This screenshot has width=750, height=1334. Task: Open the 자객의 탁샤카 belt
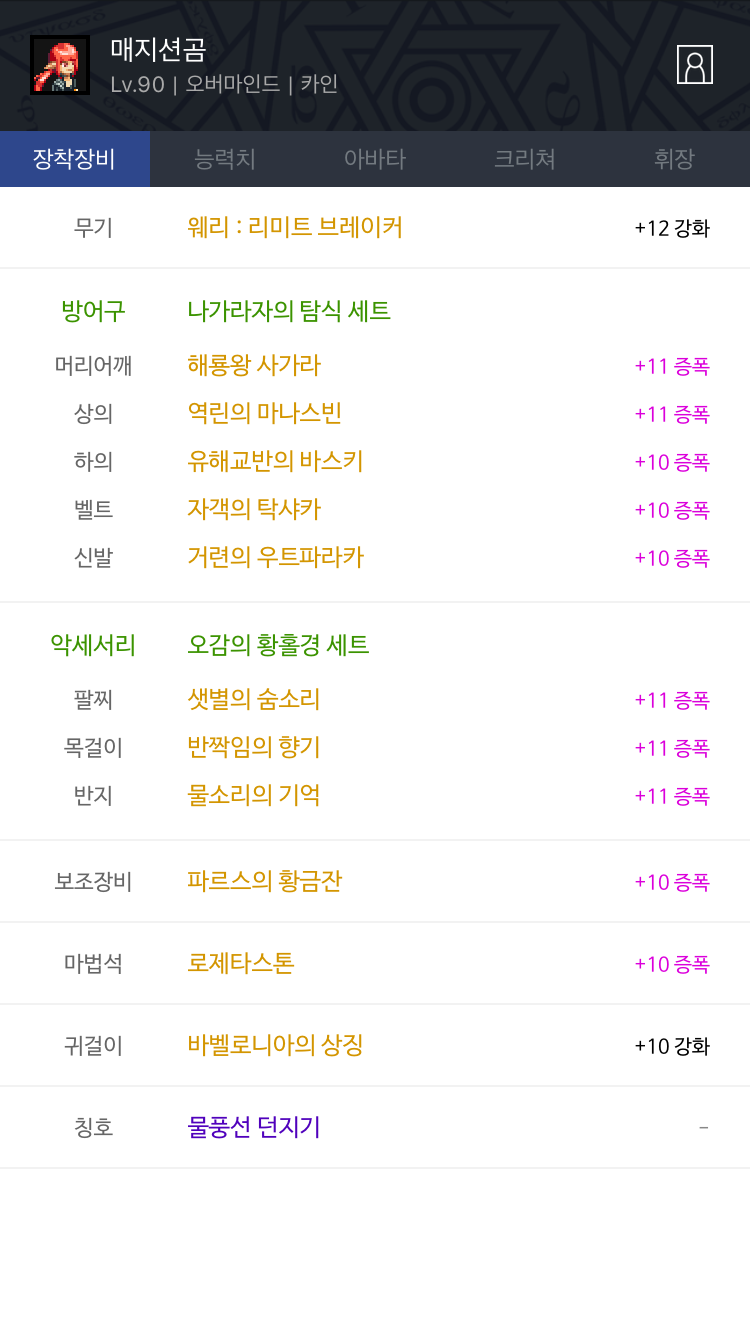point(375,509)
